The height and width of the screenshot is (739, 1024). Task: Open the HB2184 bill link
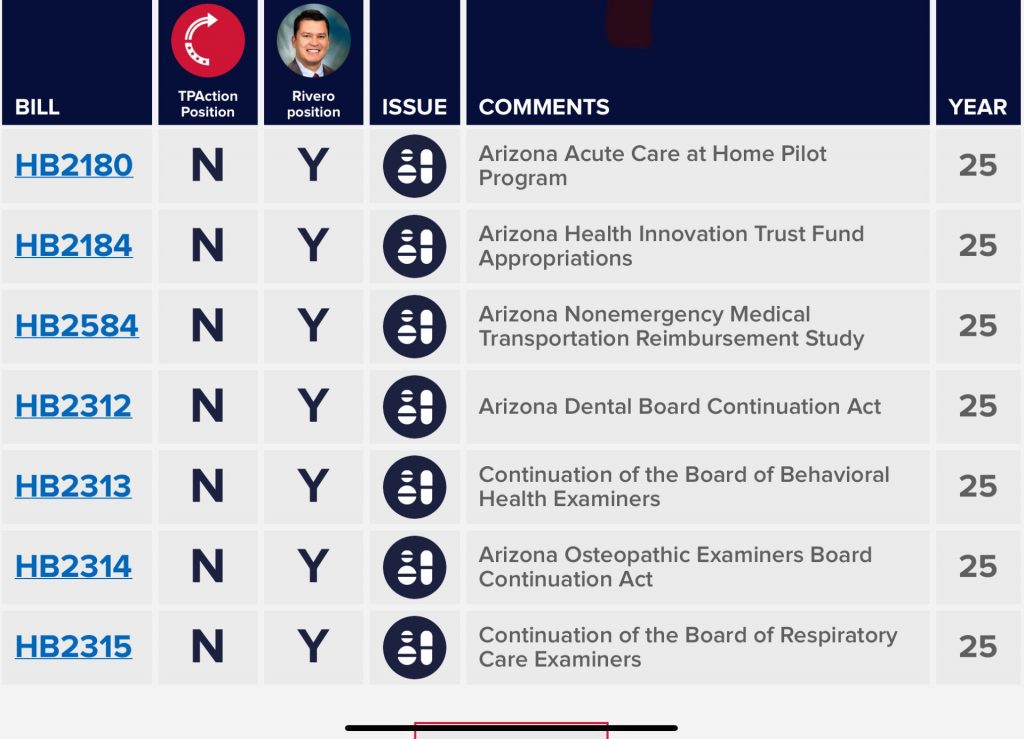point(74,245)
